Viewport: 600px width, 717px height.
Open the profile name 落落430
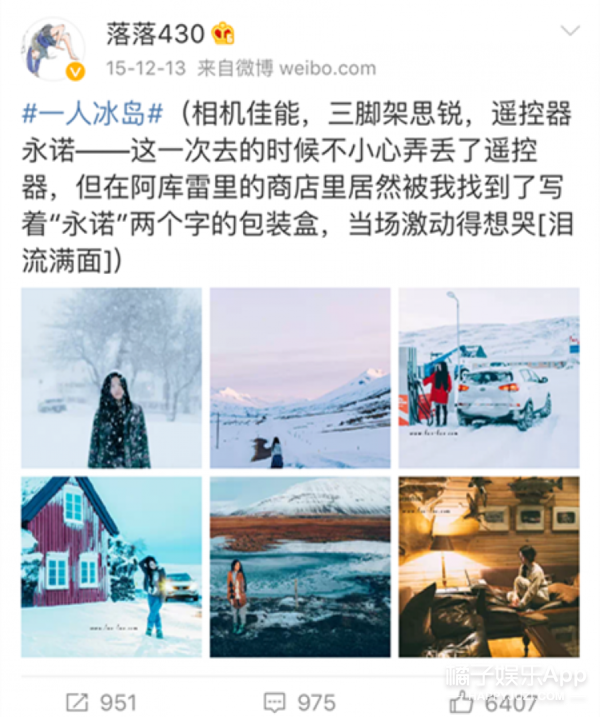pos(155,33)
